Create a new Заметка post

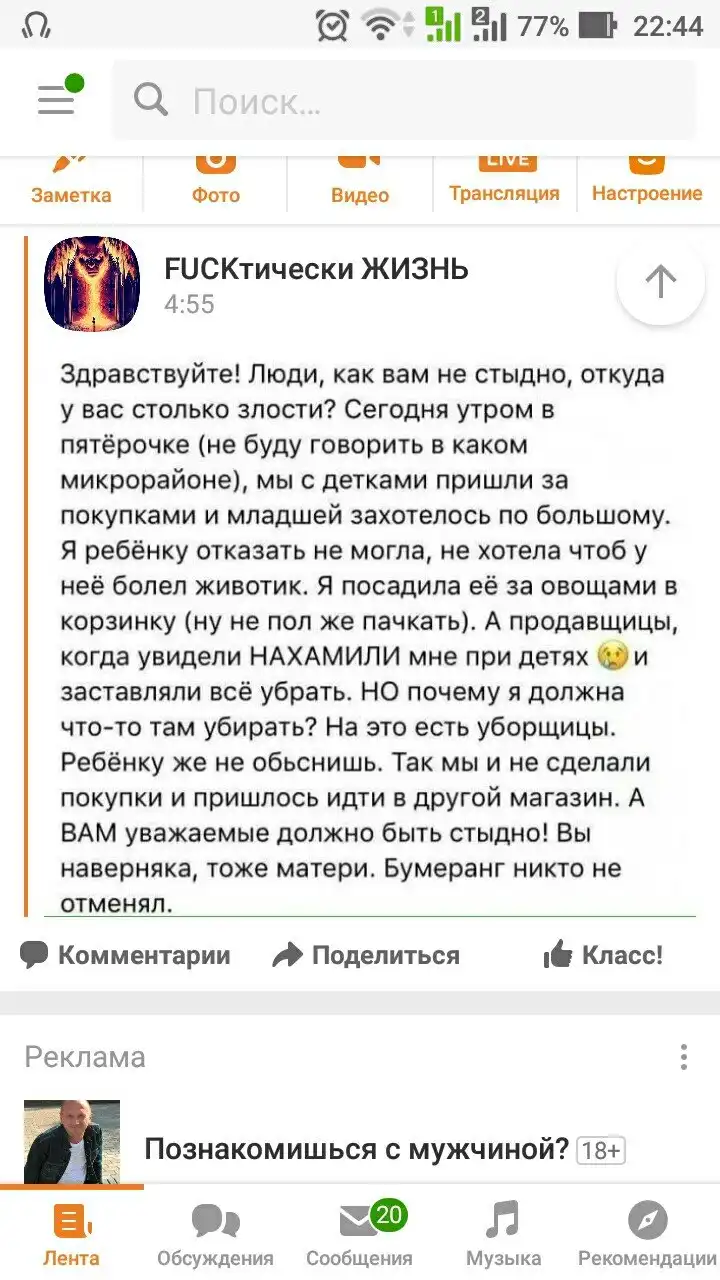coord(71,180)
